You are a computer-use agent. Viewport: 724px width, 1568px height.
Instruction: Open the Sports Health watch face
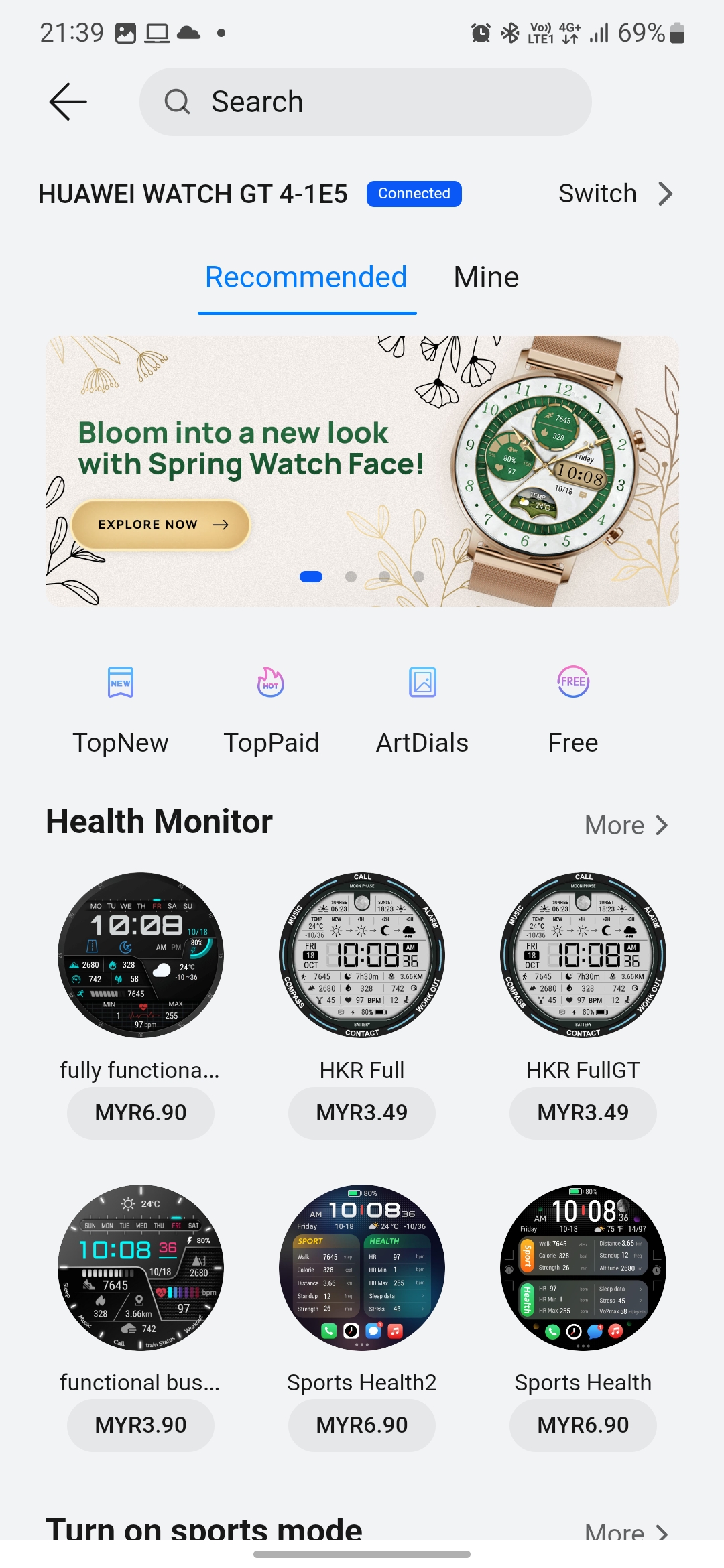[583, 1267]
